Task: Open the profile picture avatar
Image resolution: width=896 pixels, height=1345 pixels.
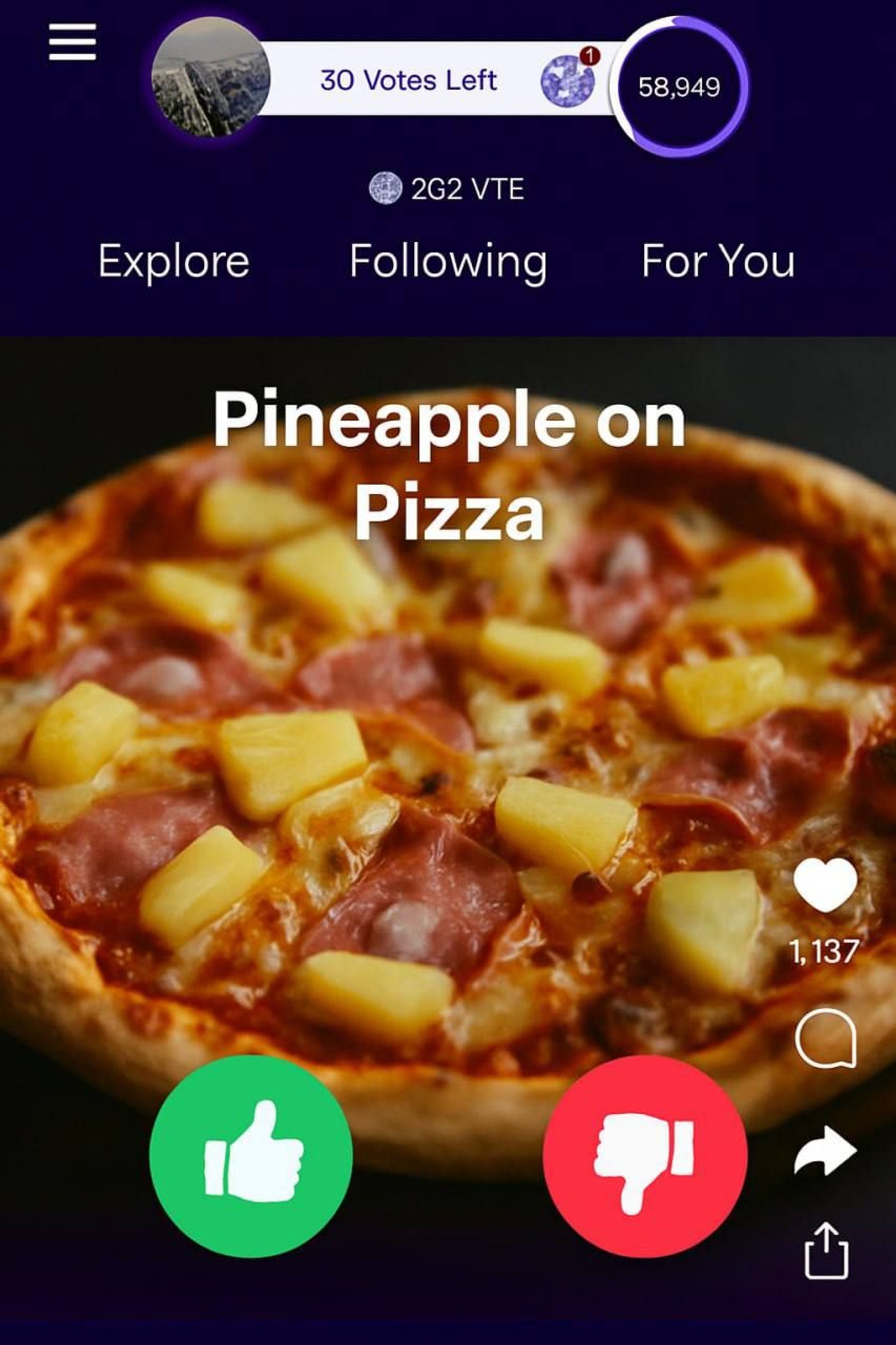Action: [211, 77]
